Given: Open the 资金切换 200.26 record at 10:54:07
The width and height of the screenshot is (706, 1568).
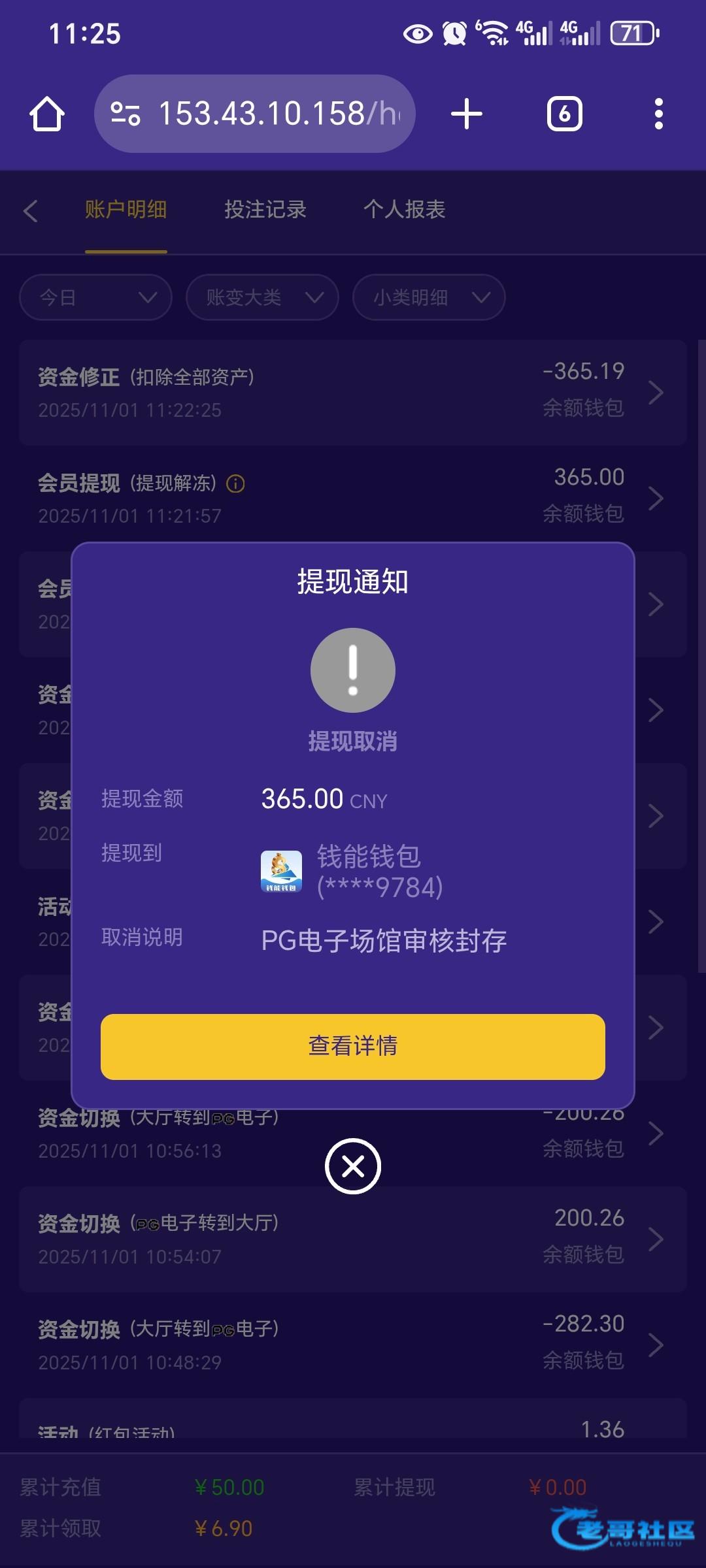Looking at the screenshot, I should click(353, 1239).
